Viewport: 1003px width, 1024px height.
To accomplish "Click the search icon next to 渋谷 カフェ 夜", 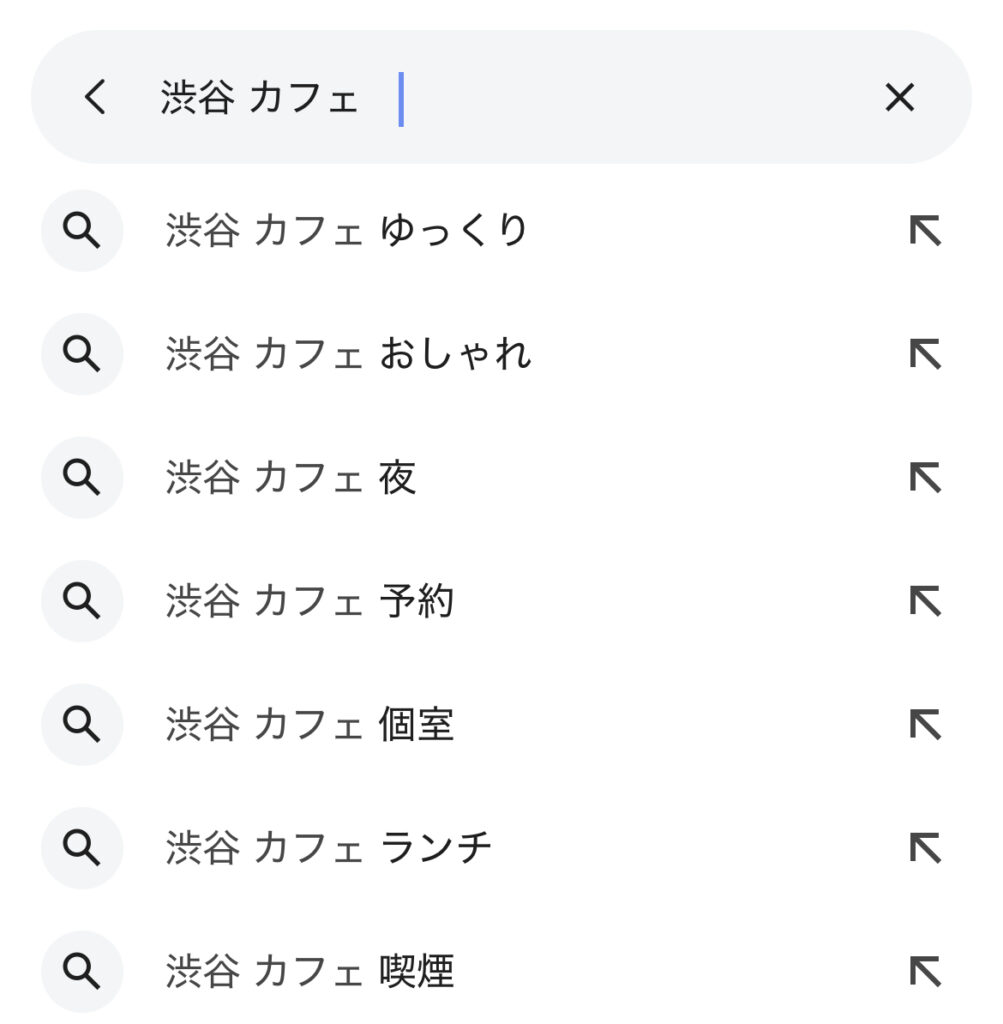I will tap(82, 478).
